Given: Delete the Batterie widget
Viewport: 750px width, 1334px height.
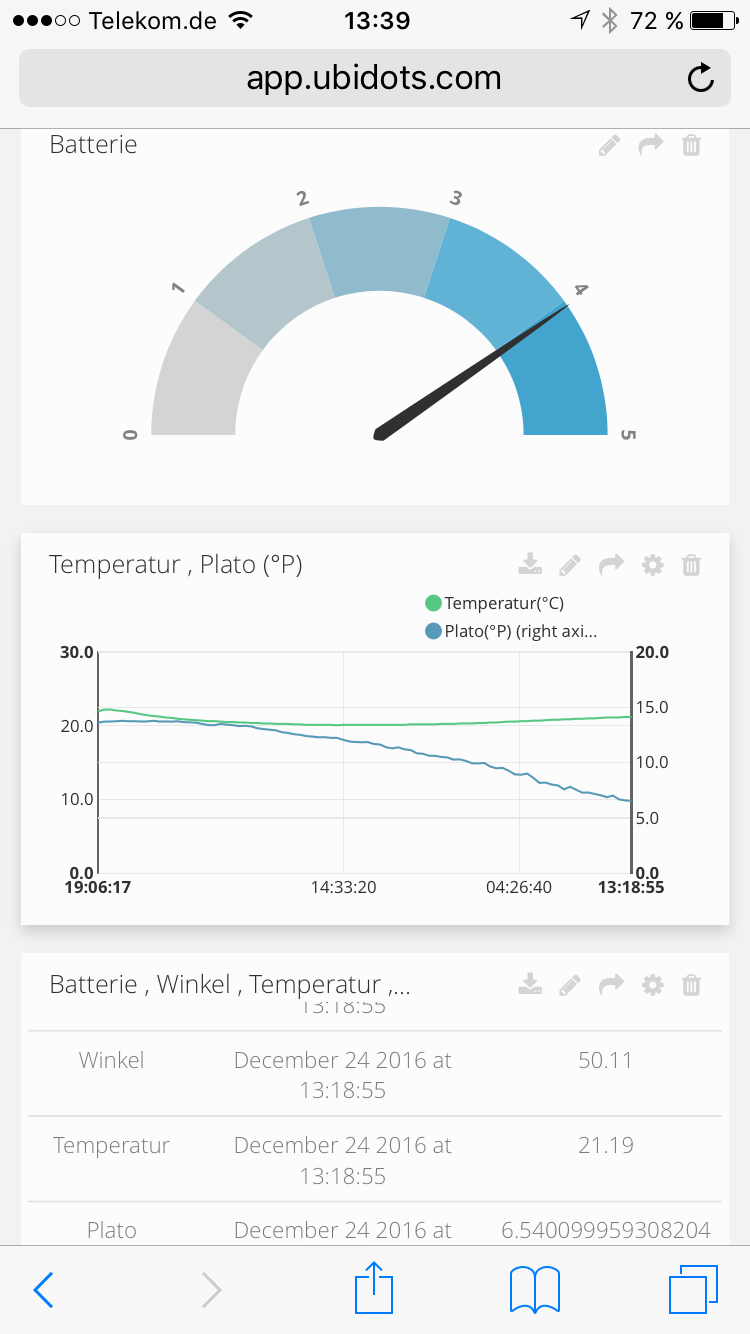Looking at the screenshot, I should pos(691,146).
